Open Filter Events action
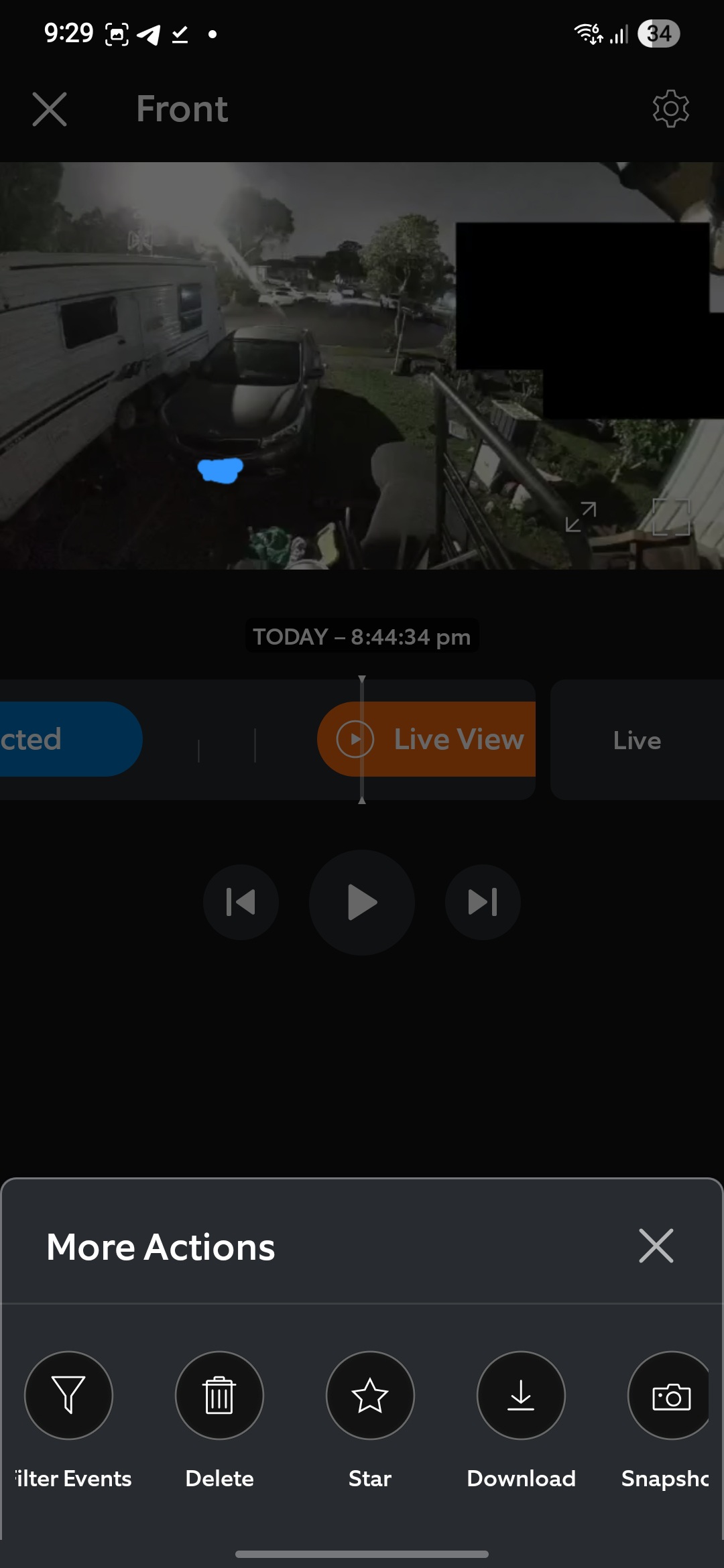 68,1395
